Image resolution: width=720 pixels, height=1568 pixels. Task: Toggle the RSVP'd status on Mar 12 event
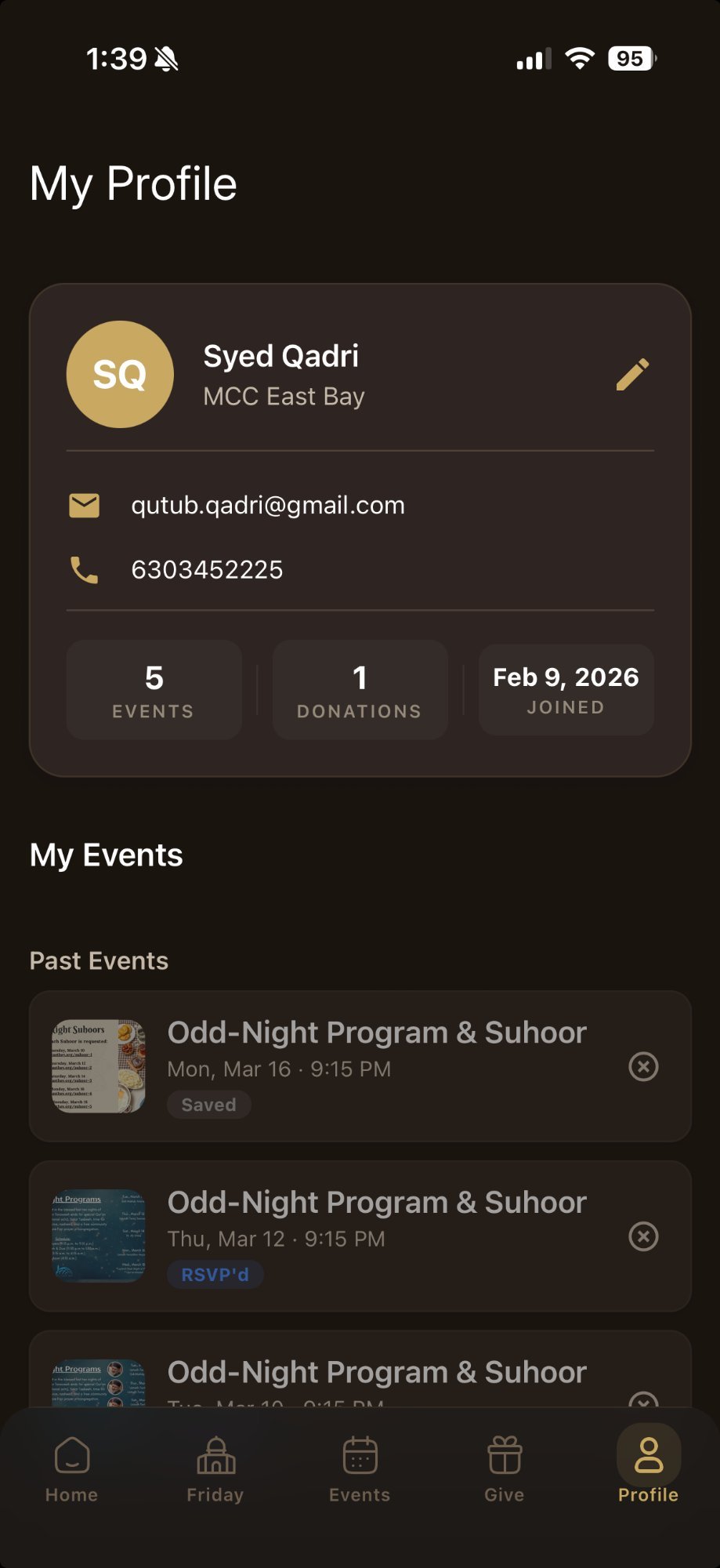point(215,1274)
